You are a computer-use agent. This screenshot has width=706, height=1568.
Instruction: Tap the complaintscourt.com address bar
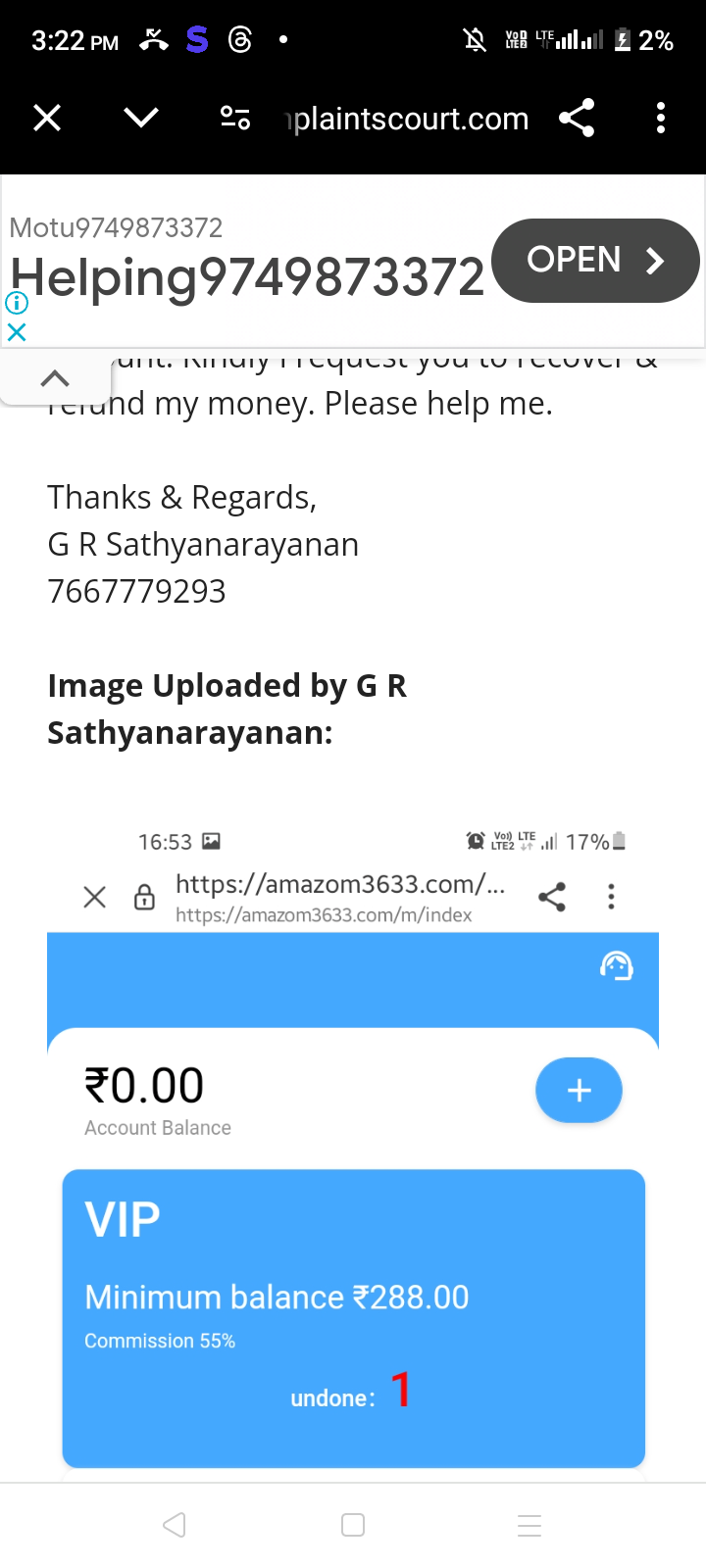click(407, 119)
